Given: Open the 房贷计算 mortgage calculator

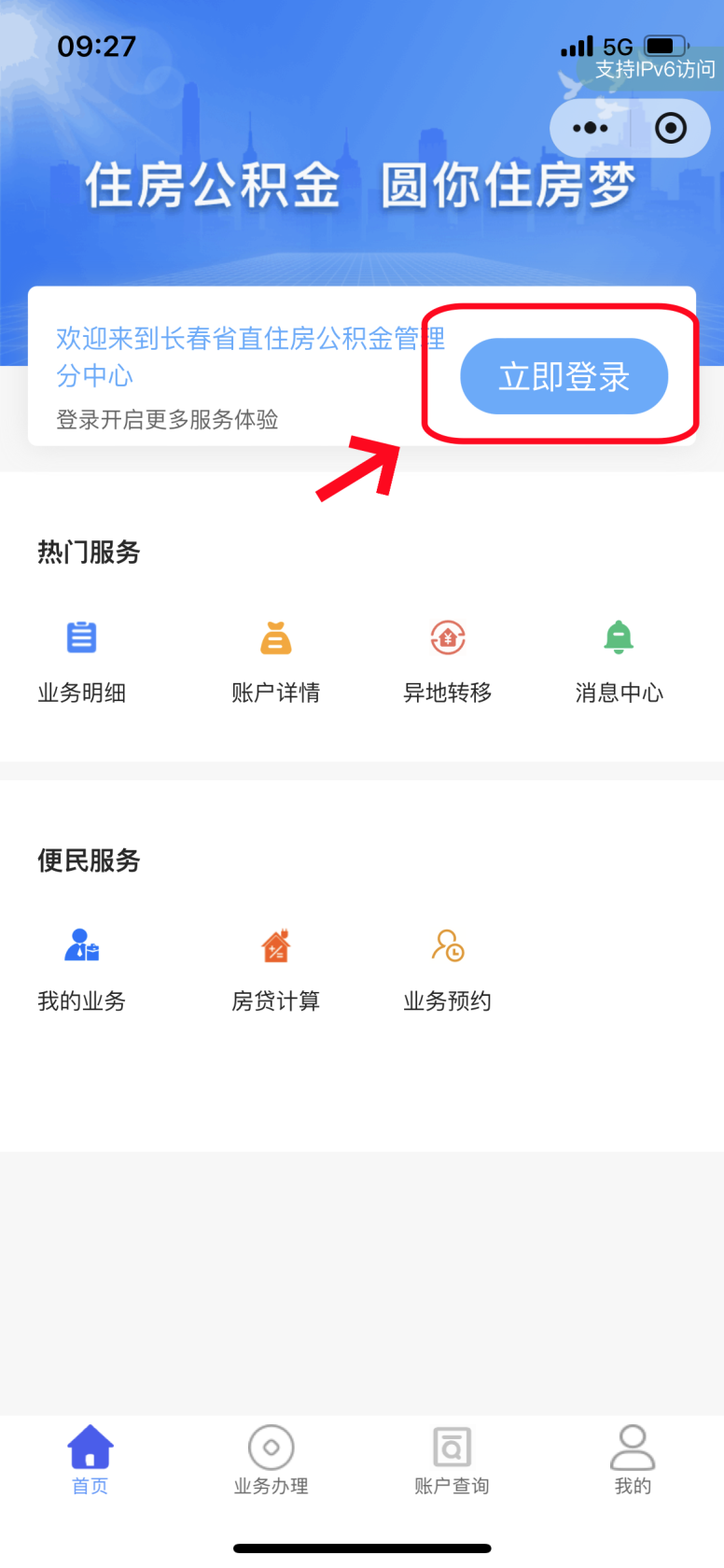Looking at the screenshot, I should (x=275, y=968).
